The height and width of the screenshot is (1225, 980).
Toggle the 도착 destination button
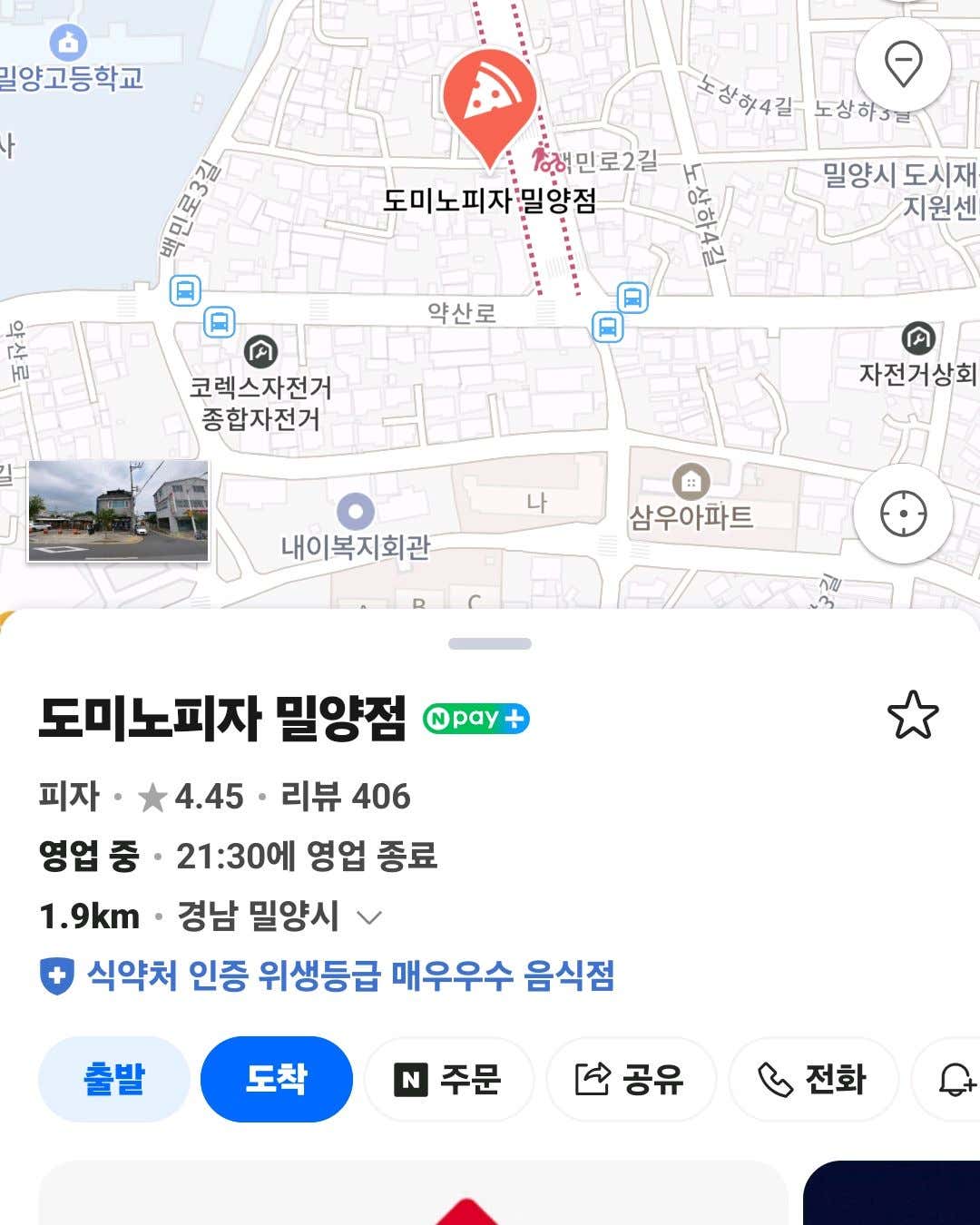[x=275, y=1080]
